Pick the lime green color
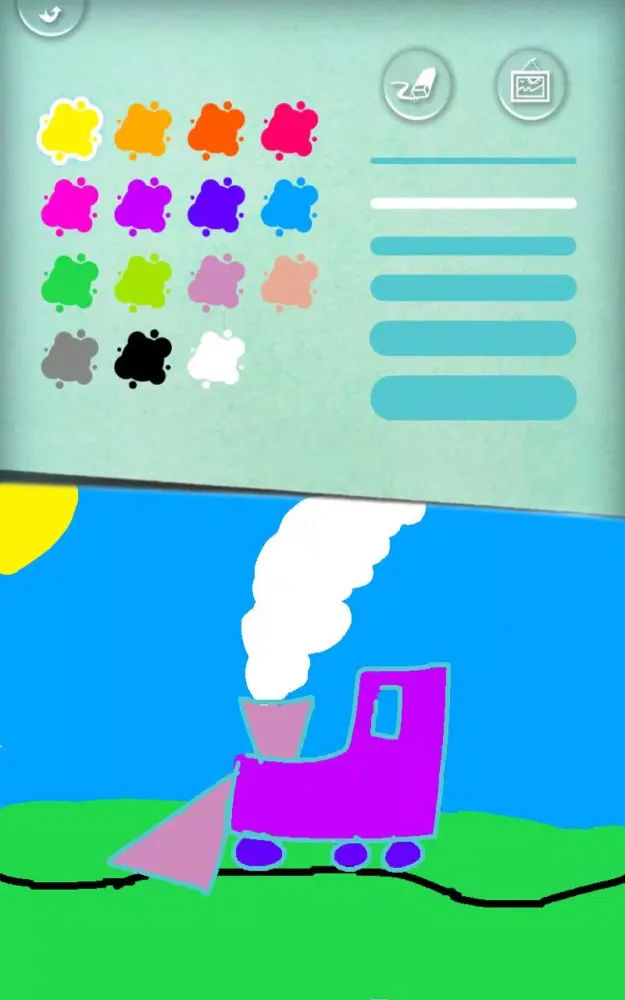 click(143, 283)
